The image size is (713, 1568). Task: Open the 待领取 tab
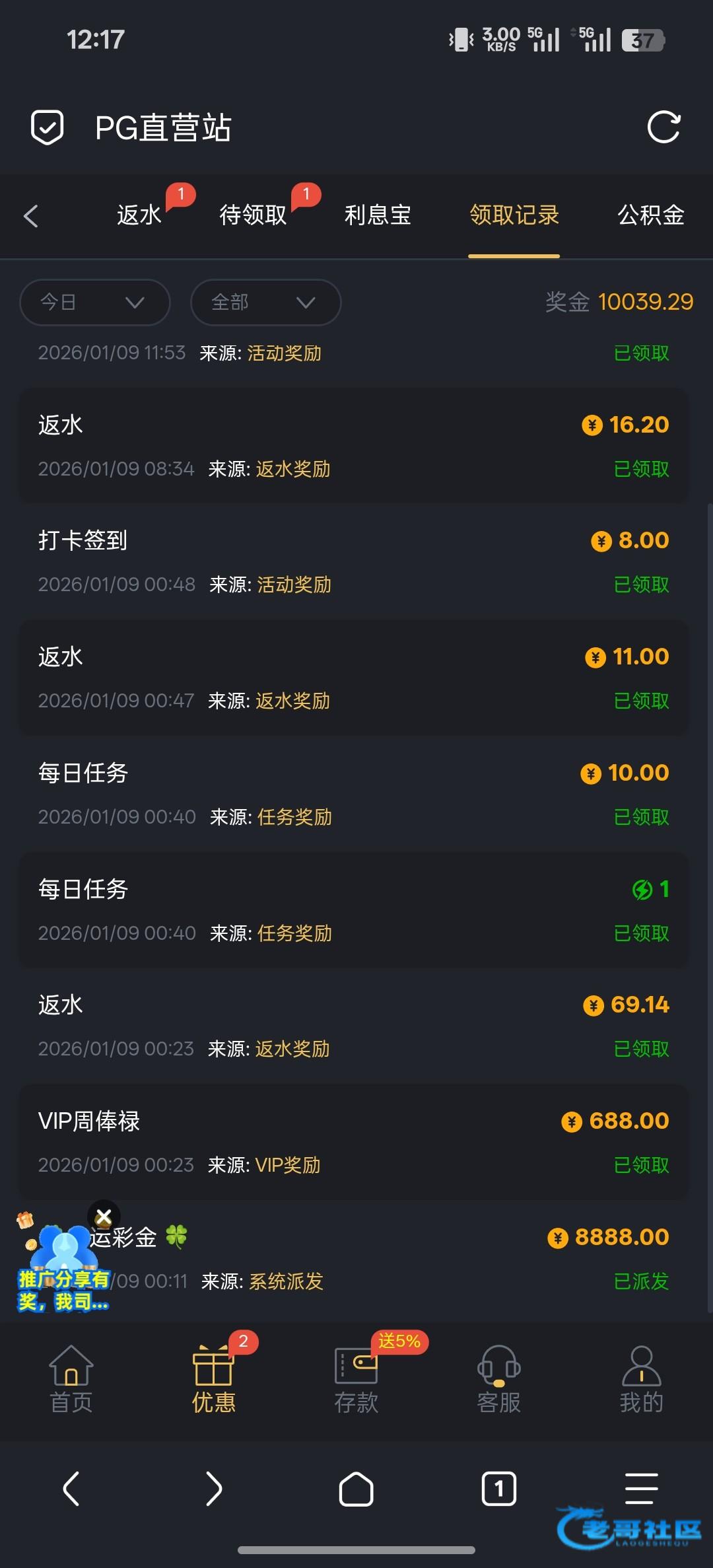[x=253, y=215]
